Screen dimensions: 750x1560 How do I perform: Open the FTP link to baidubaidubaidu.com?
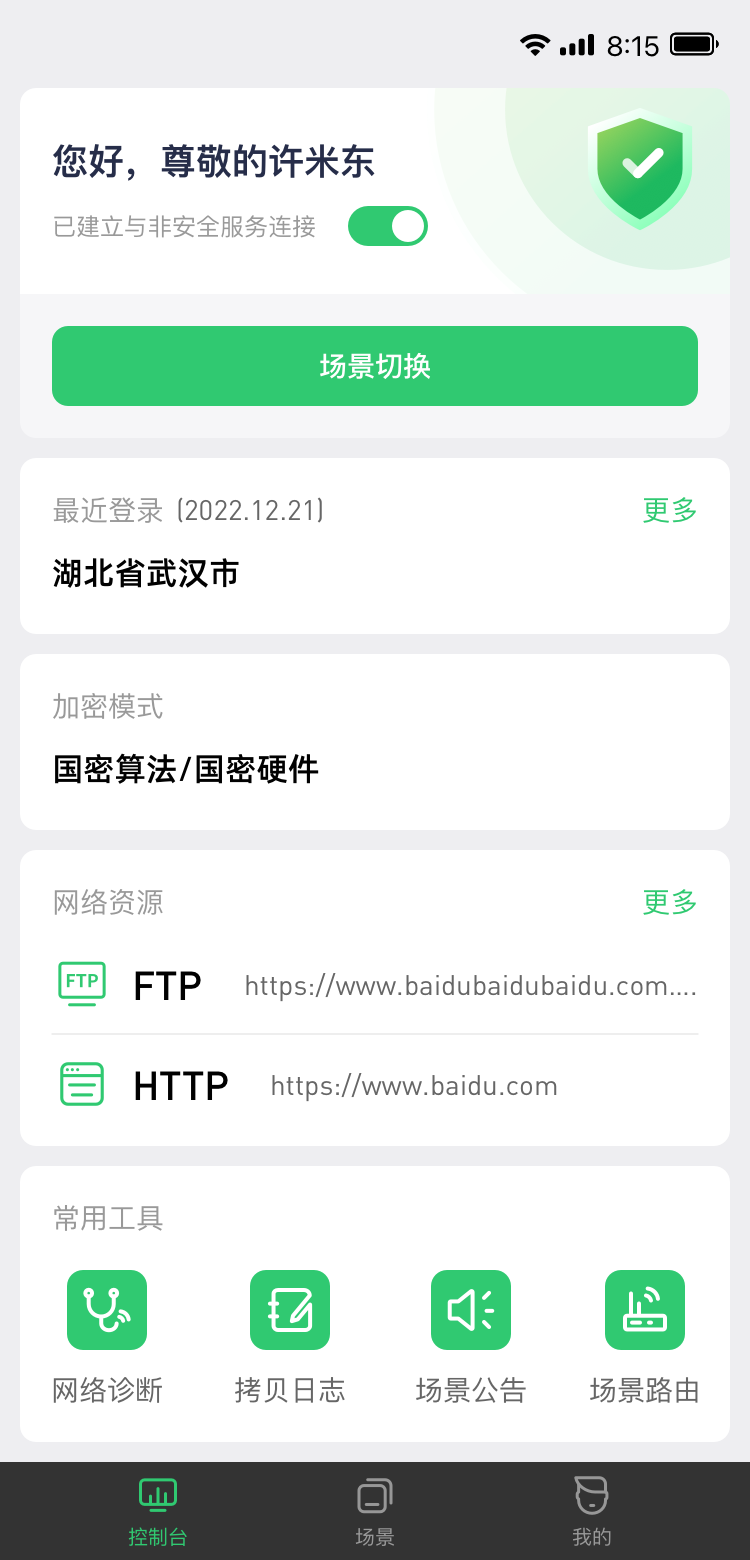470,986
